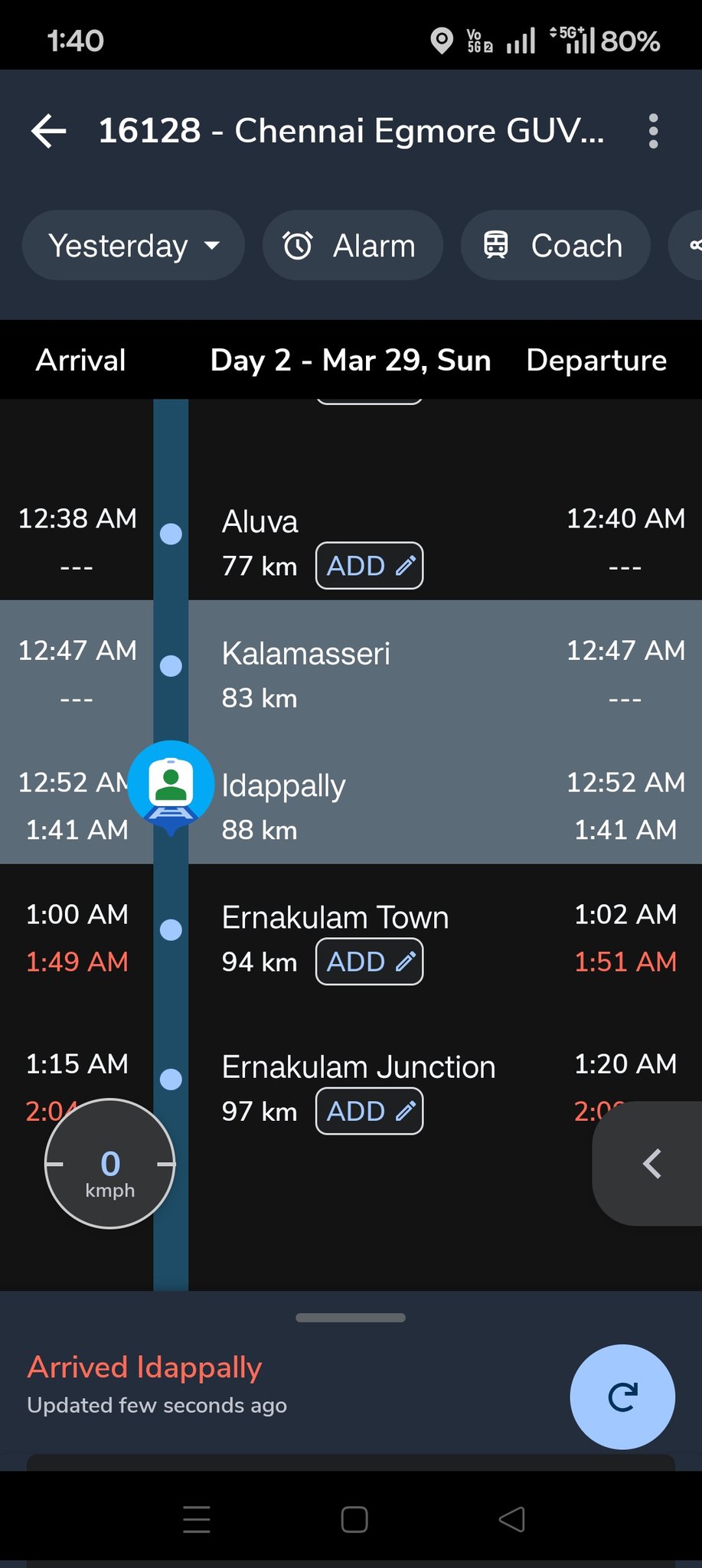Refresh the live train status

[x=622, y=1396]
